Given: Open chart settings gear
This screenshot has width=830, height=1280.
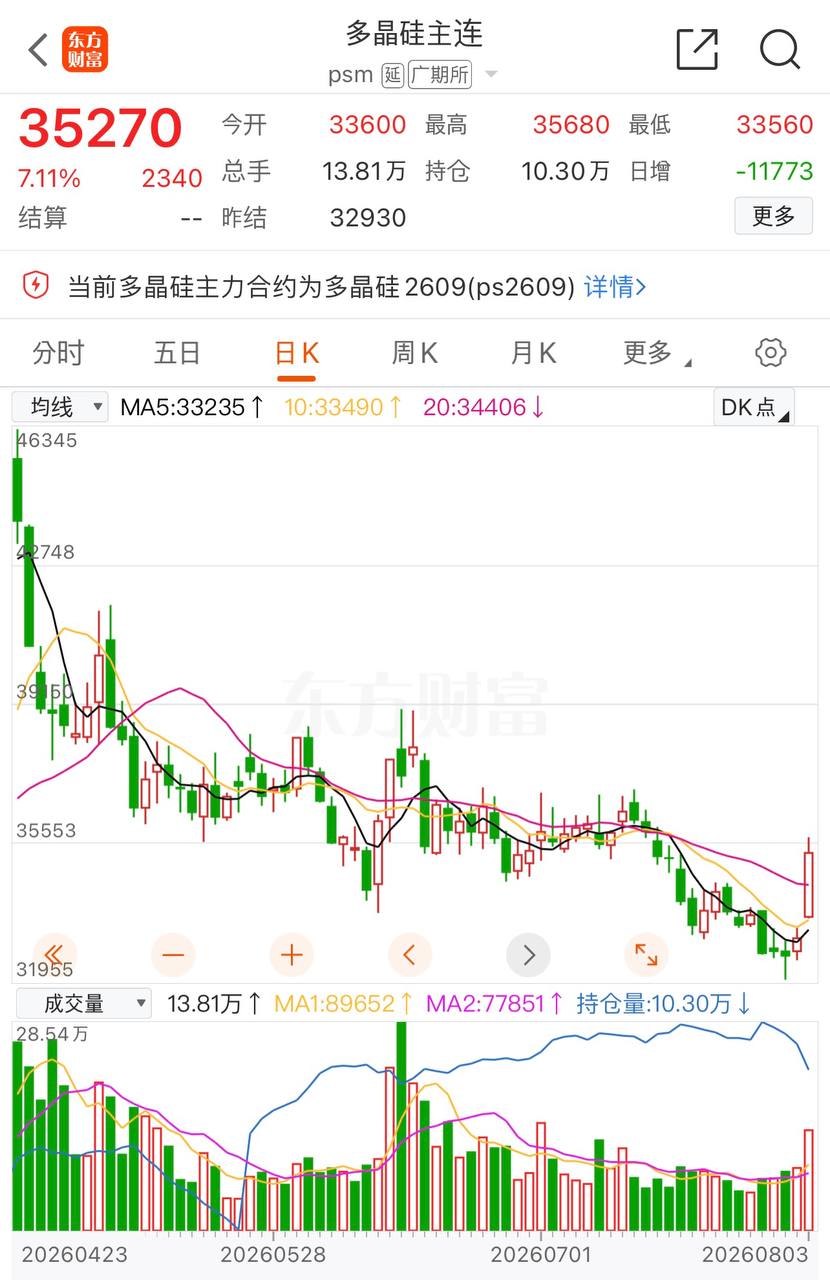Looking at the screenshot, I should 771,353.
